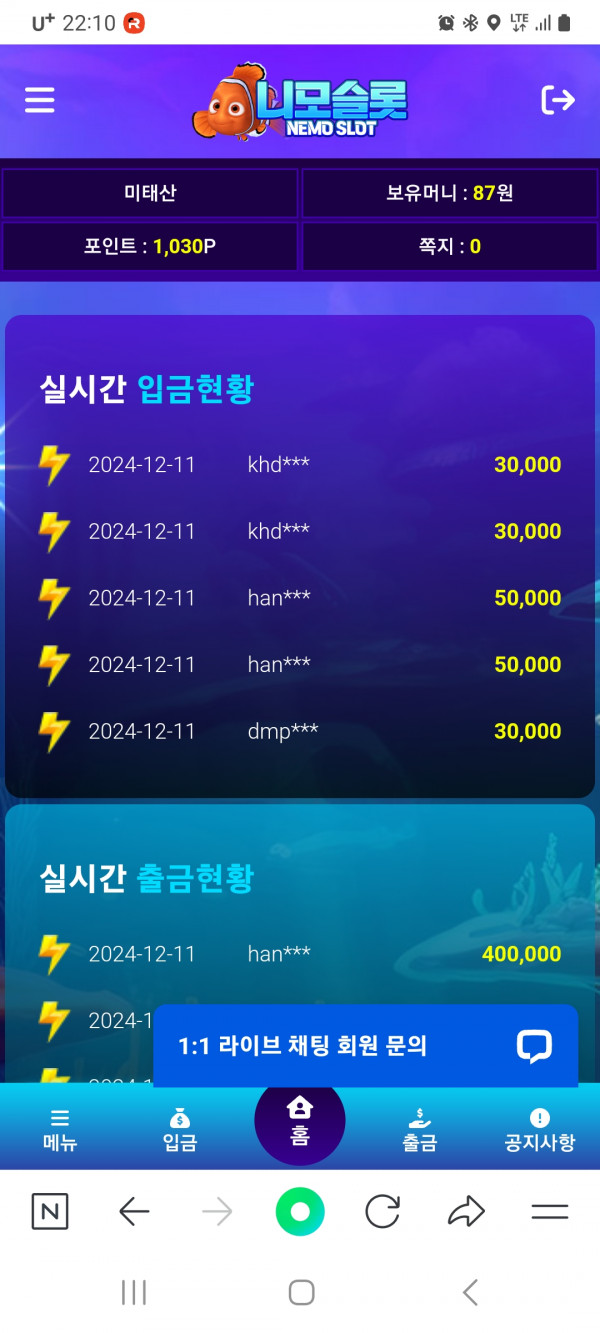Share this page from browser toolbar
This screenshot has width=600, height=1333.
click(466, 1213)
